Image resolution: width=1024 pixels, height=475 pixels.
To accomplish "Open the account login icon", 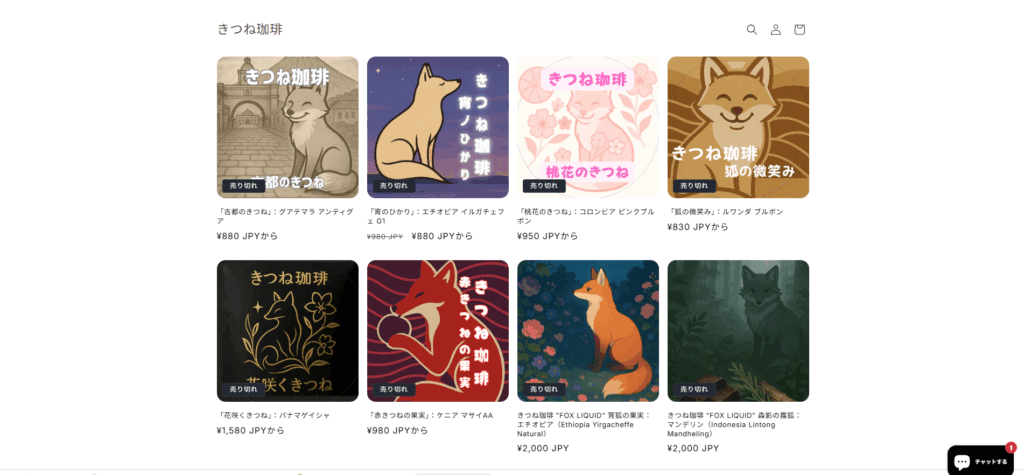I will click(x=775, y=29).
